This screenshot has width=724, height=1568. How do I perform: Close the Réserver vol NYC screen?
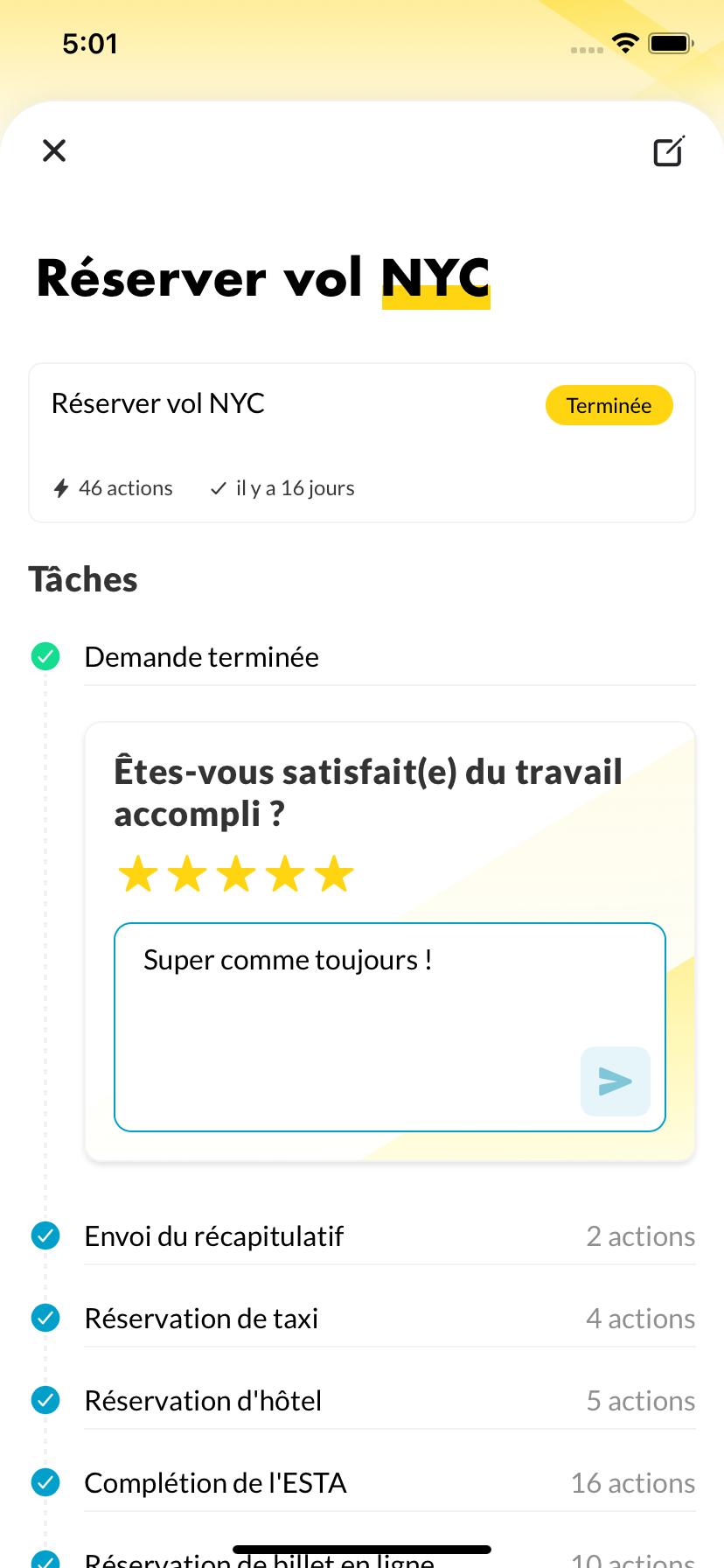(x=54, y=150)
